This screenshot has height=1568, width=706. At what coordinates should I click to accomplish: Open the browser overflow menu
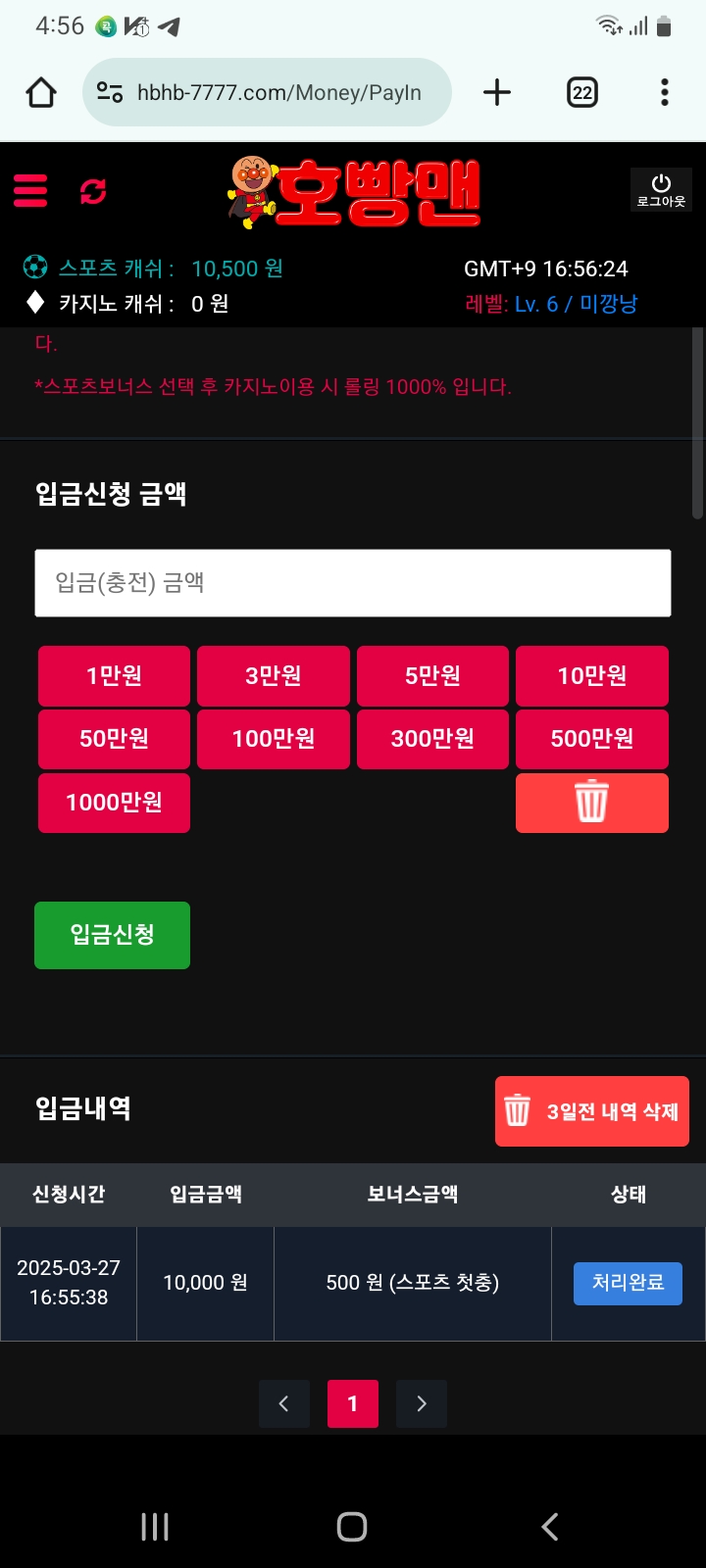(665, 93)
